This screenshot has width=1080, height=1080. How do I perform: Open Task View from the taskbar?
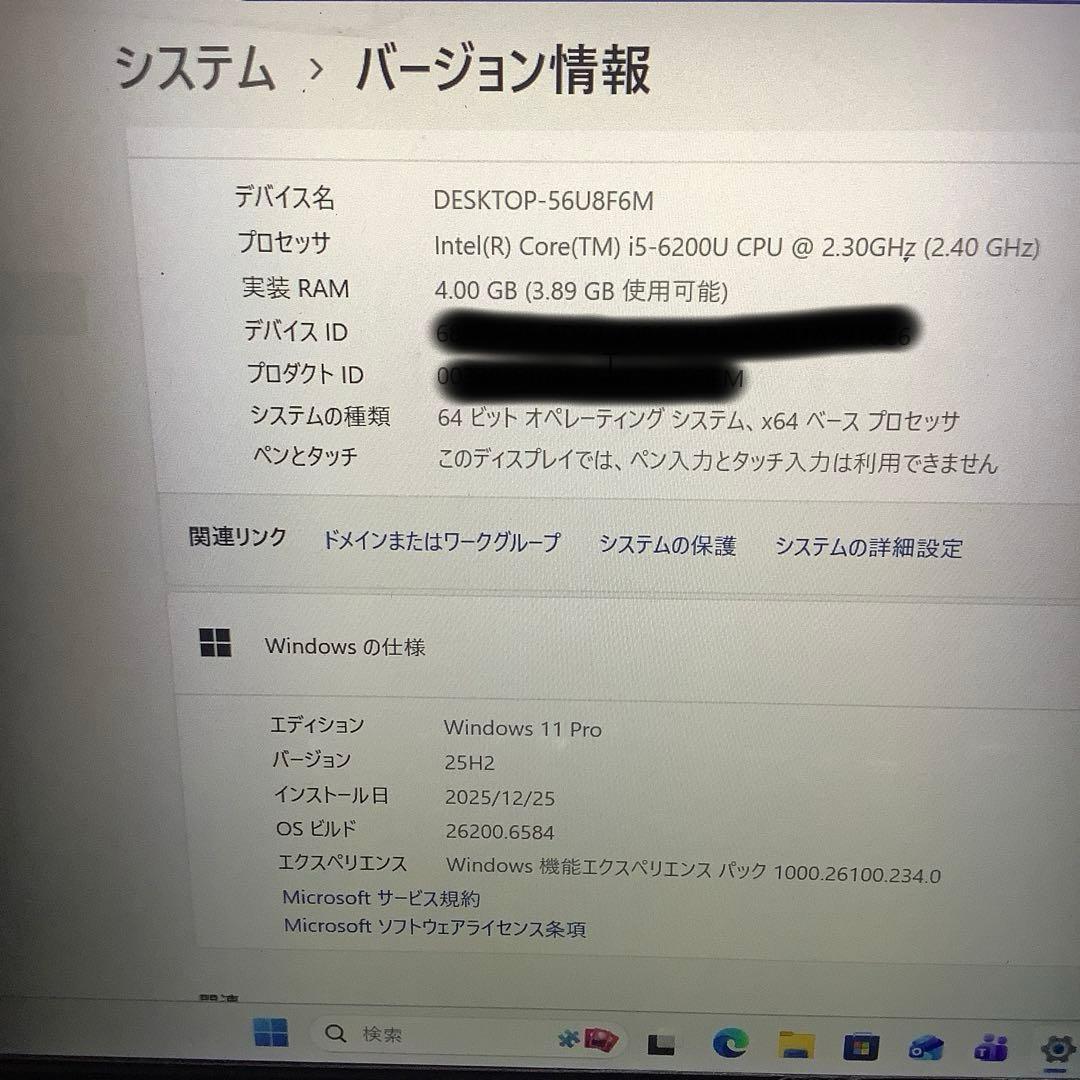[x=661, y=1044]
